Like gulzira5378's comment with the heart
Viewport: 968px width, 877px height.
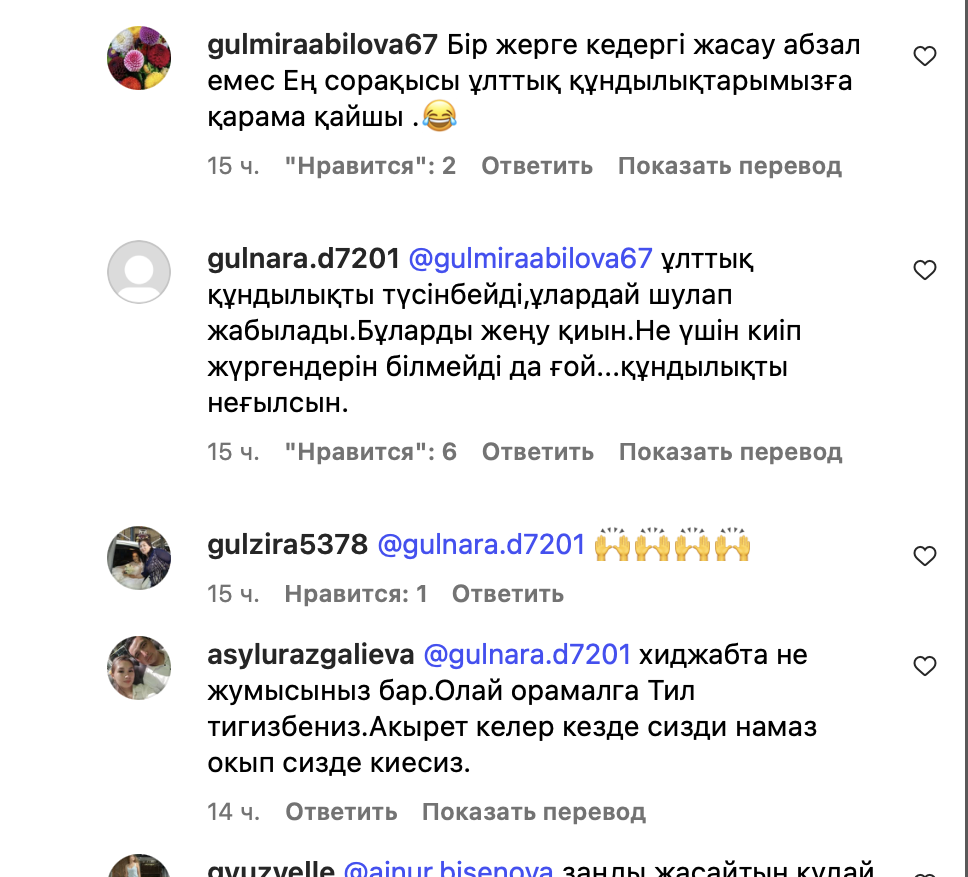pyautogui.click(x=925, y=555)
